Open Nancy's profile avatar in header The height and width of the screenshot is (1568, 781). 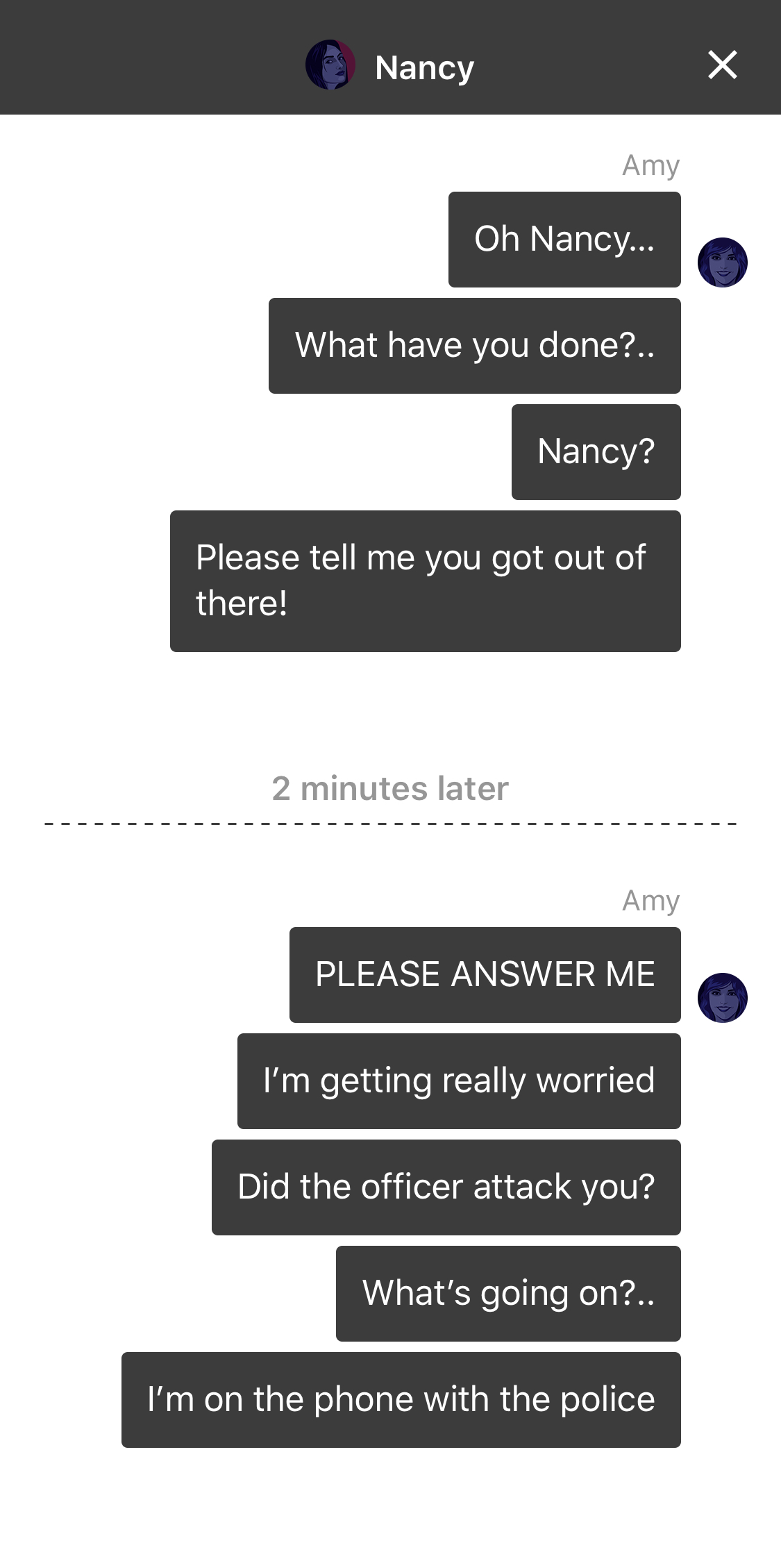[330, 65]
